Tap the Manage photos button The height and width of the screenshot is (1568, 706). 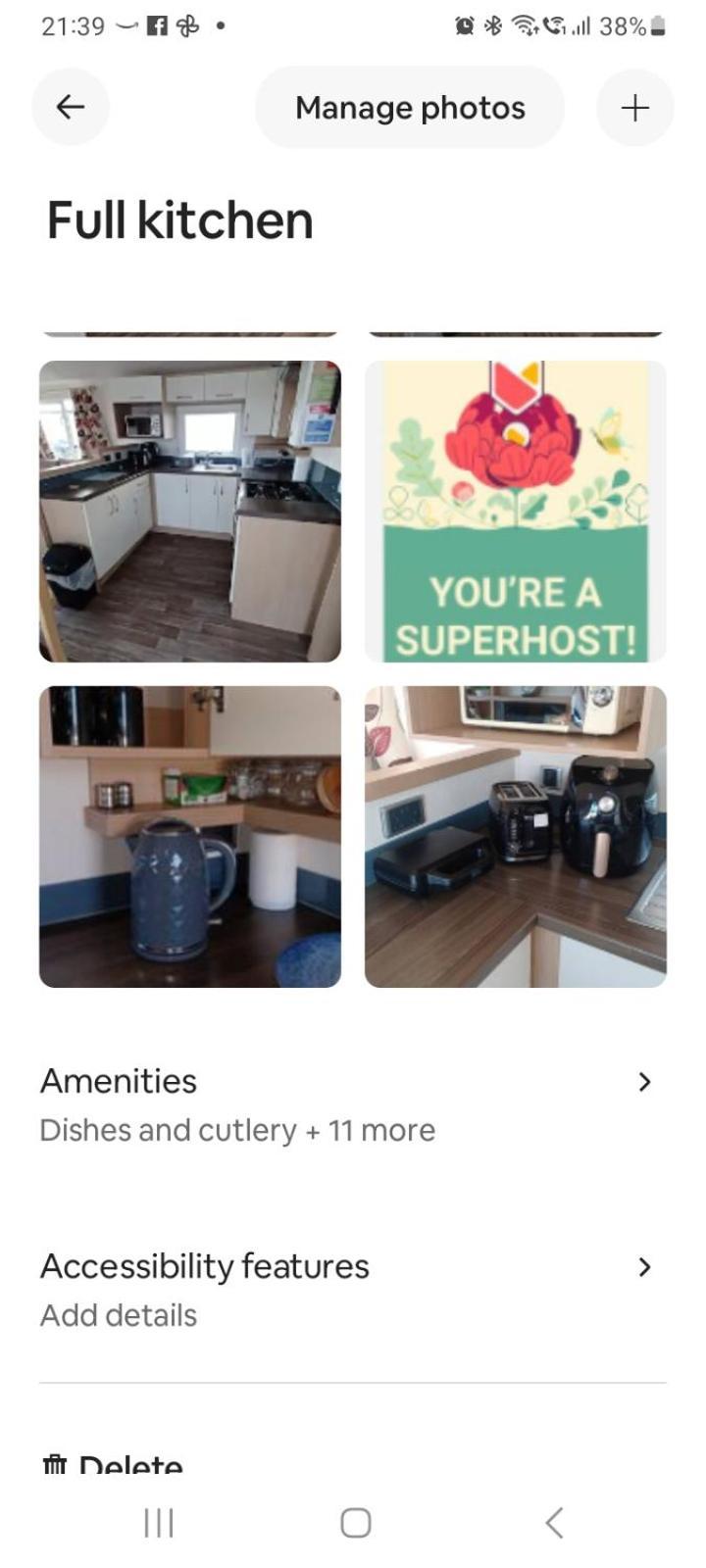click(x=410, y=107)
